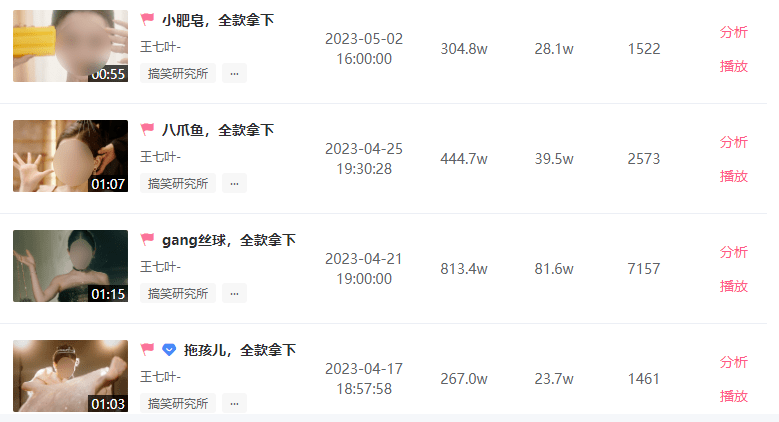Expand more tags for 八爪鱼，全款拿下
The height and width of the screenshot is (422, 779).
pyautogui.click(x=234, y=183)
